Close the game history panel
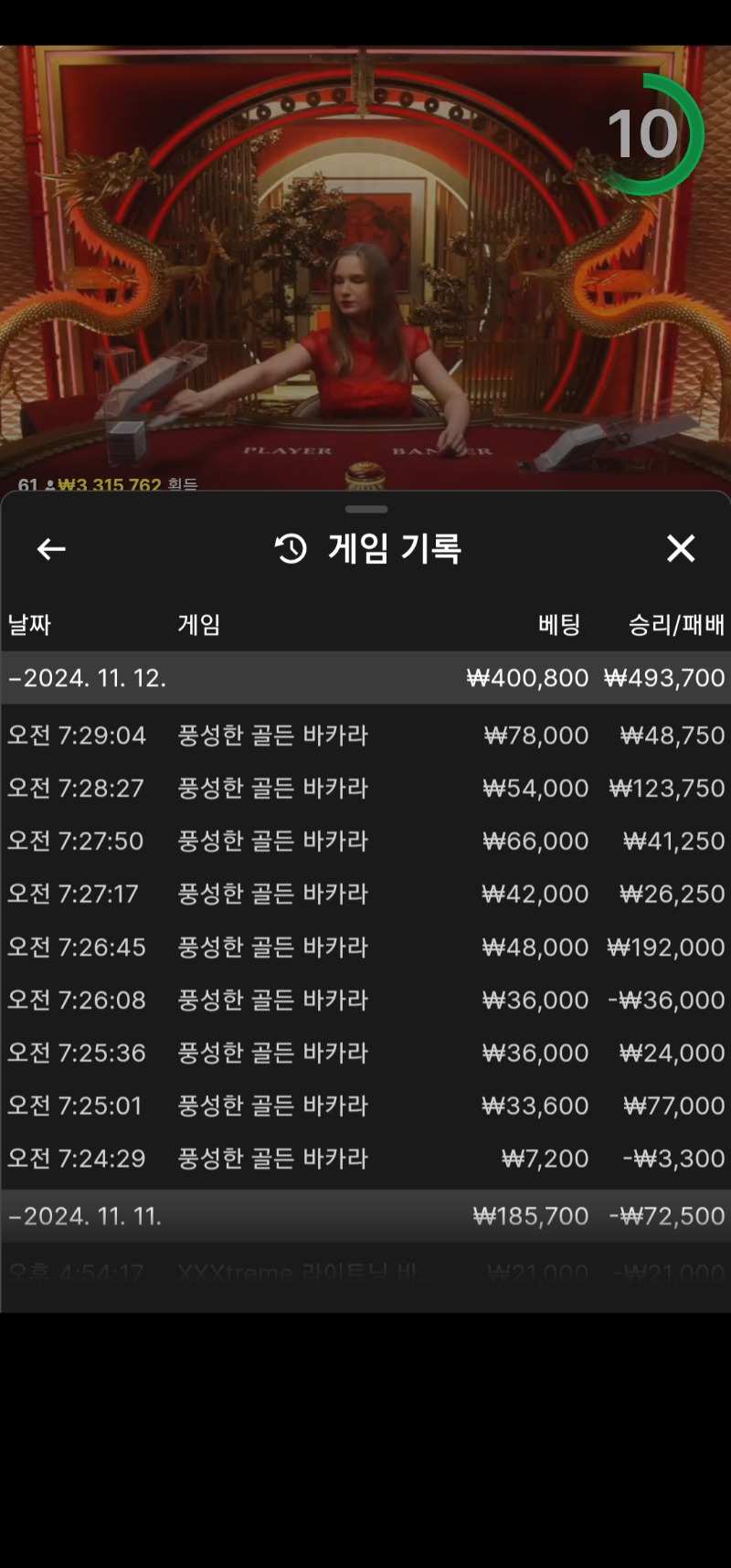731x1568 pixels. click(681, 548)
